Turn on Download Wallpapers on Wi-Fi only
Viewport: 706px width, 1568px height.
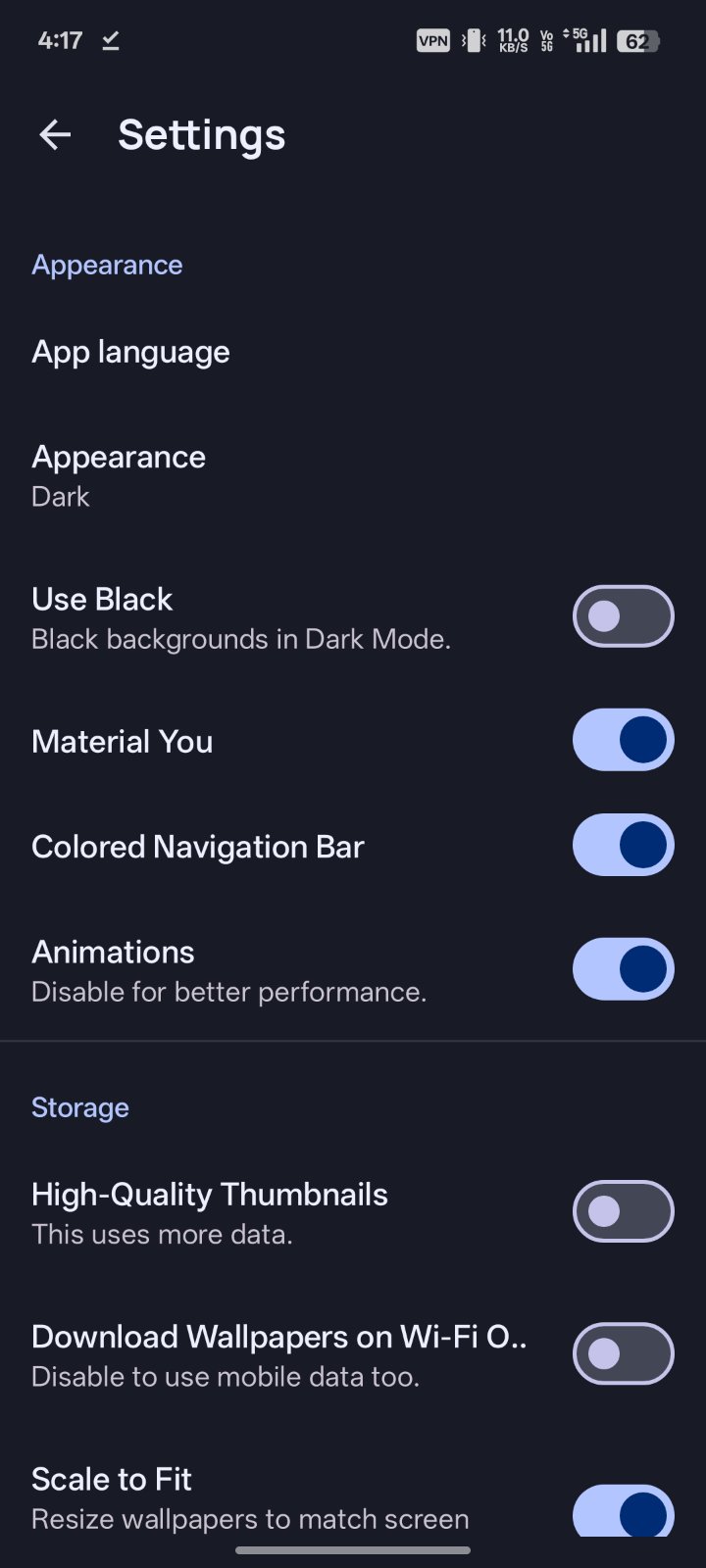click(x=623, y=1354)
